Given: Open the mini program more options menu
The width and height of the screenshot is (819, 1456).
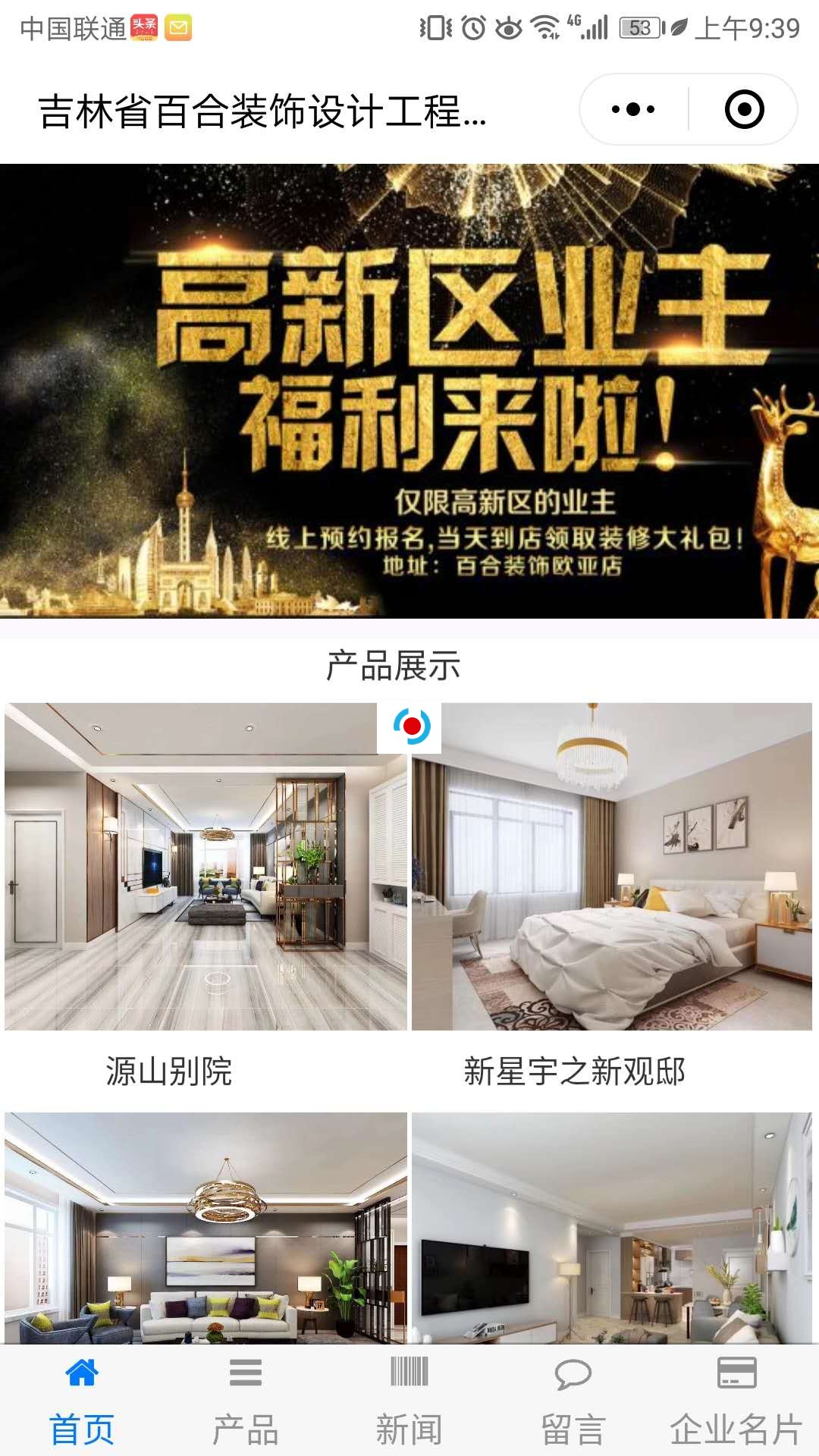Looking at the screenshot, I should [633, 109].
